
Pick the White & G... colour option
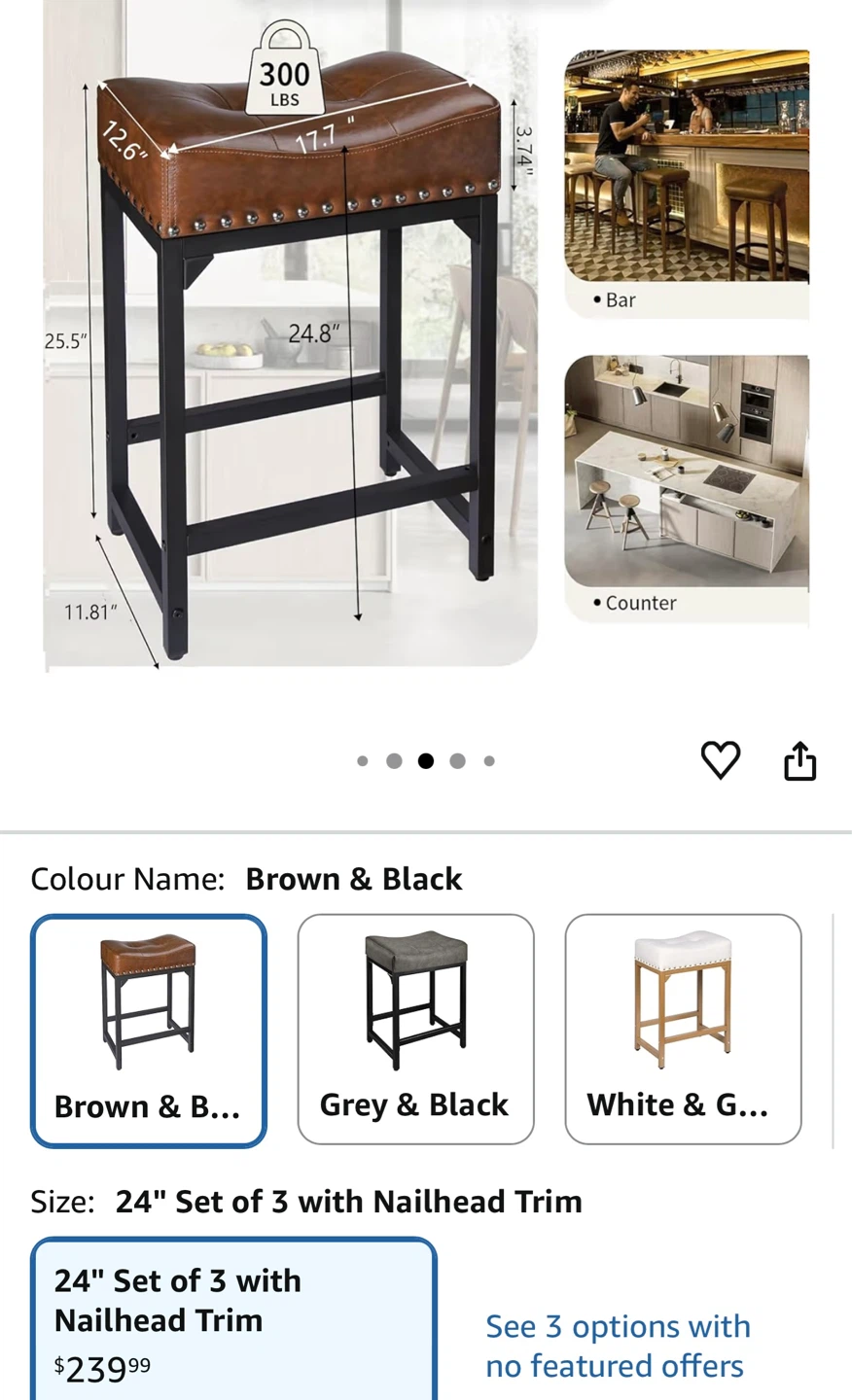click(683, 1030)
